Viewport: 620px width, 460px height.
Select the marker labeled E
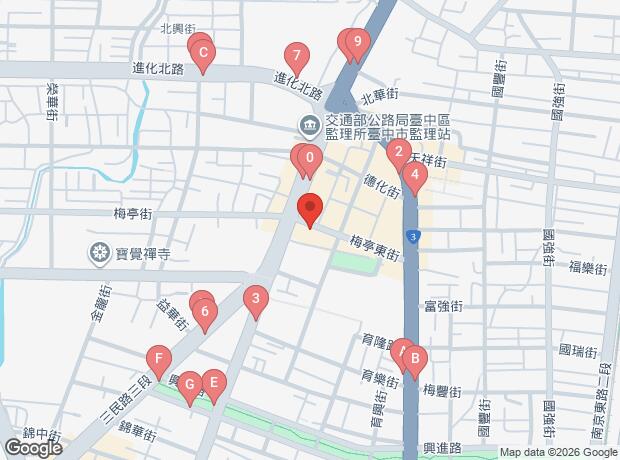213,382
